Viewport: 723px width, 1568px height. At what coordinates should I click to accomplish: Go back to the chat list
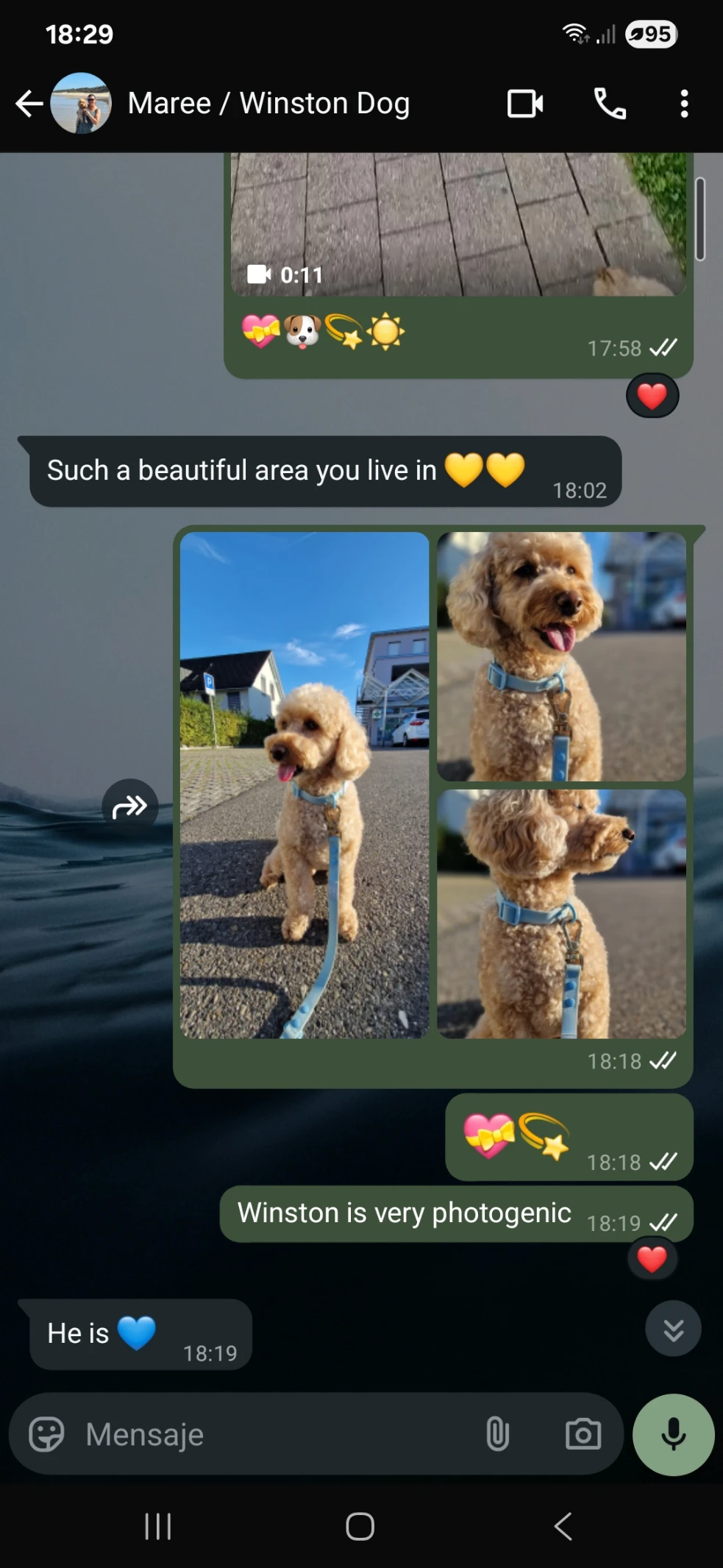[x=29, y=104]
